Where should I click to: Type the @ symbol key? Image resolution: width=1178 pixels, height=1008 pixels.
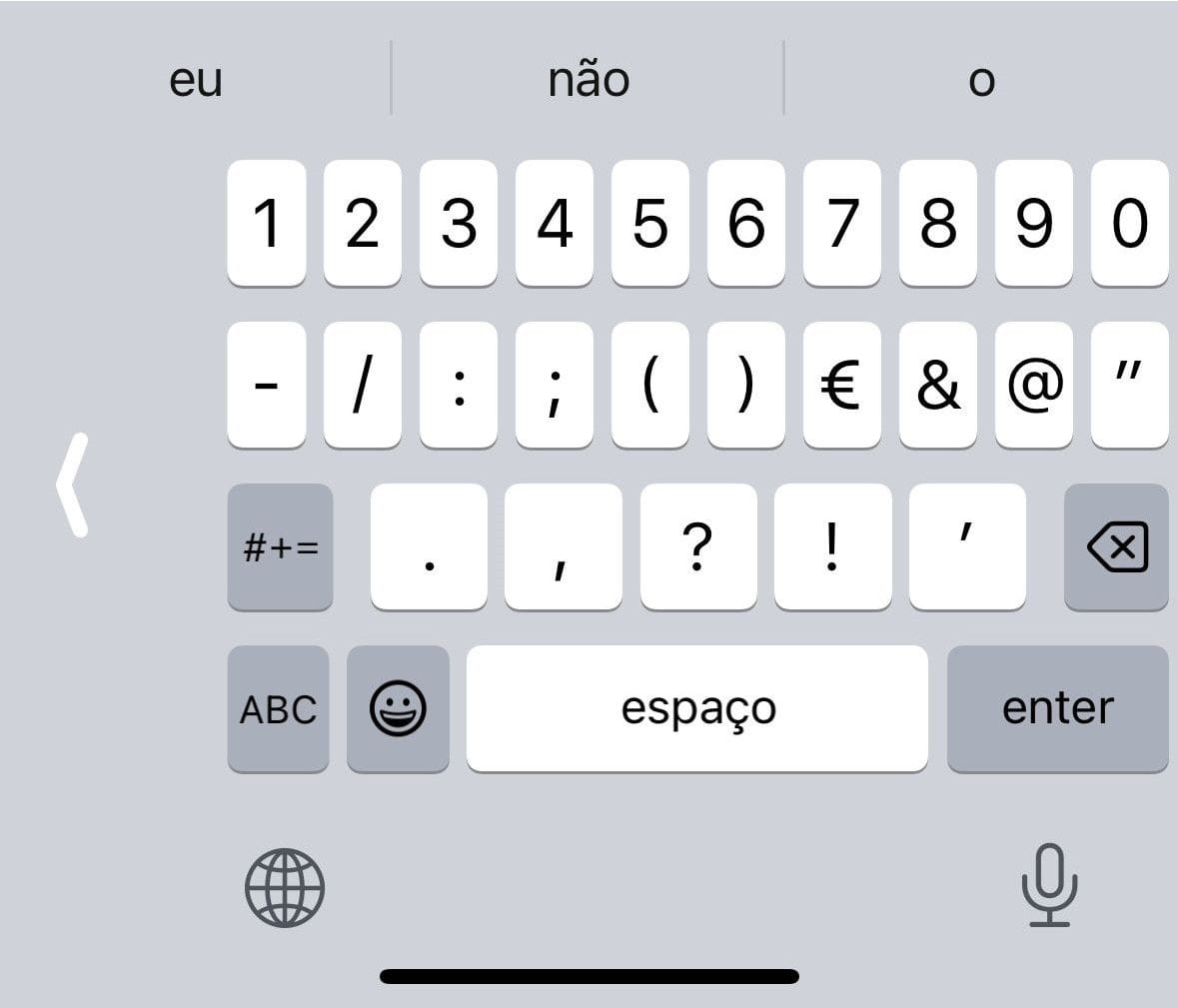1034,385
